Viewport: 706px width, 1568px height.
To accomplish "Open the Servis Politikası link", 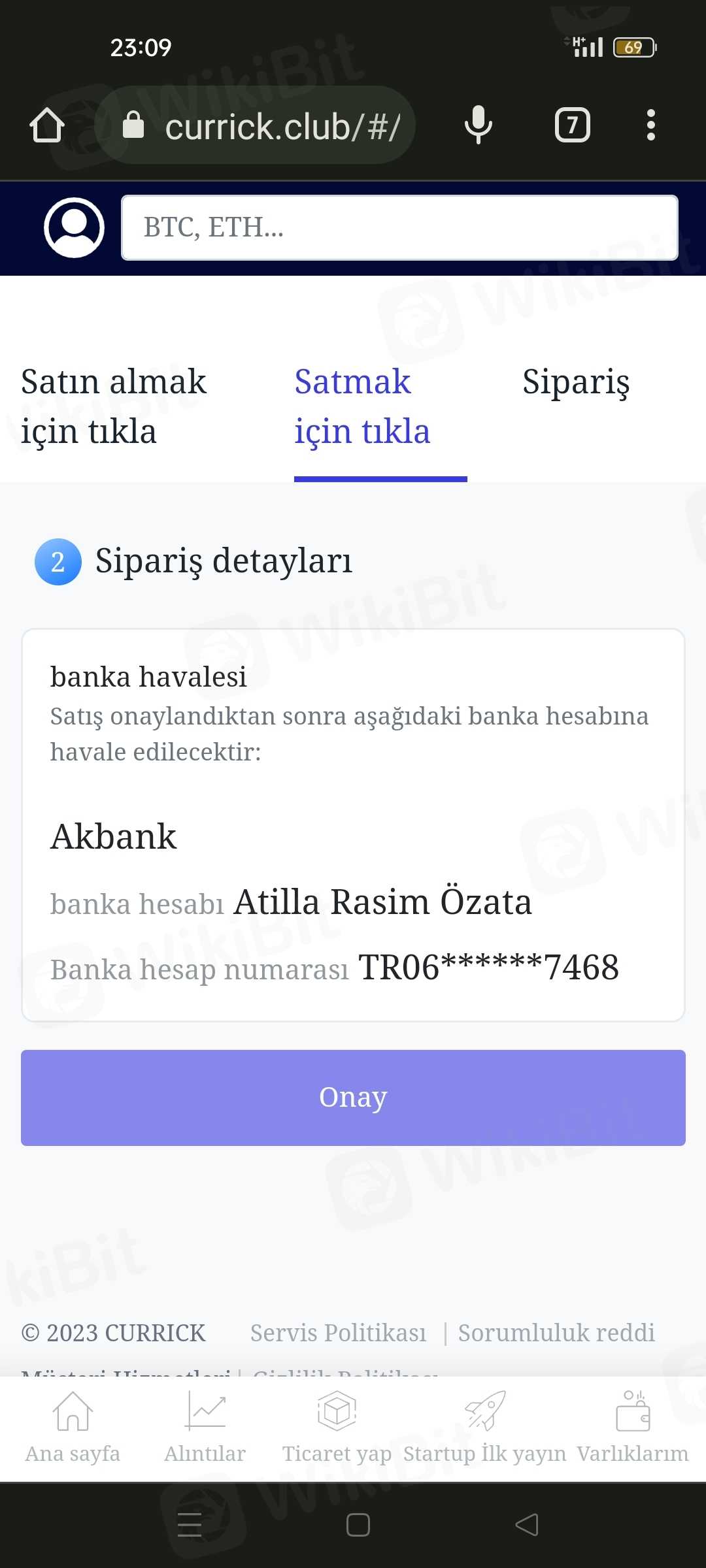I will coord(338,1333).
